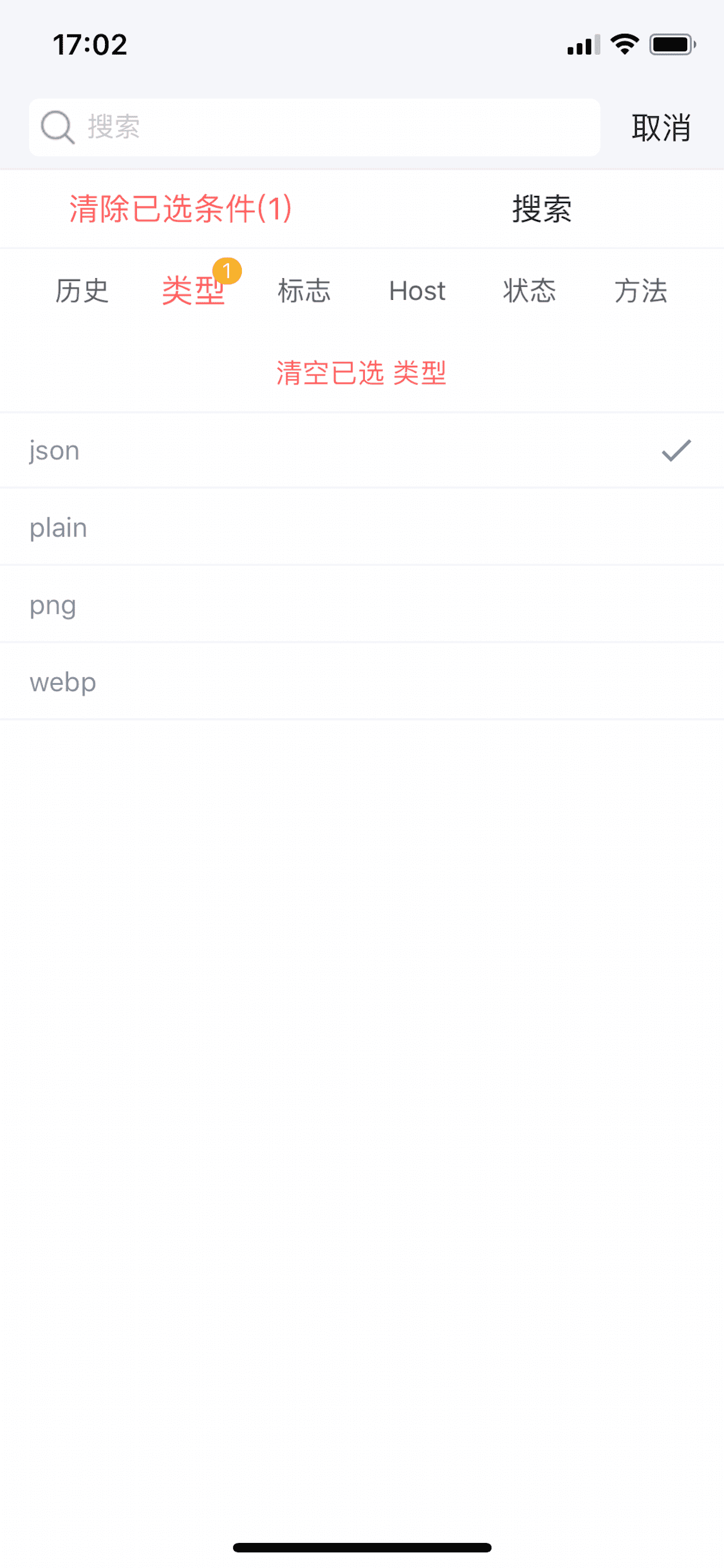
Task: Select webp in the type list
Action: [x=361, y=682]
